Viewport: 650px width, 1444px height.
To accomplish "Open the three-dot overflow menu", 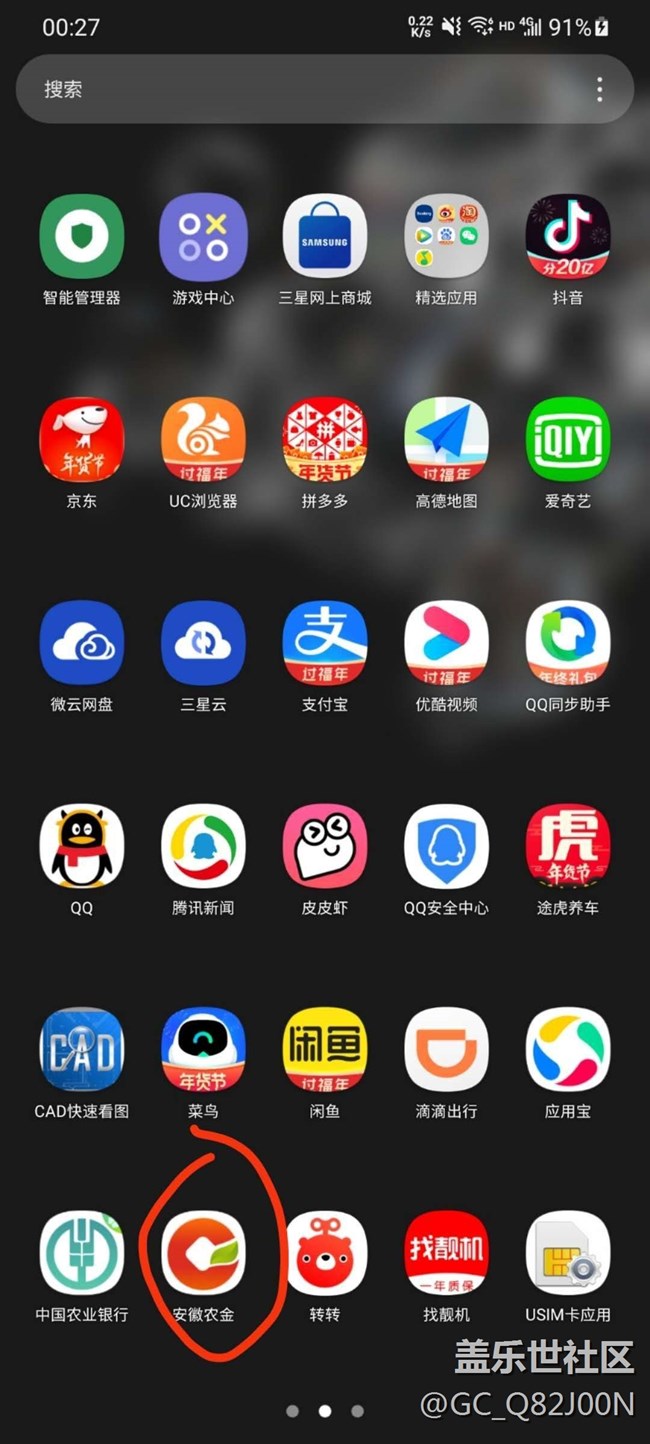I will (x=599, y=90).
